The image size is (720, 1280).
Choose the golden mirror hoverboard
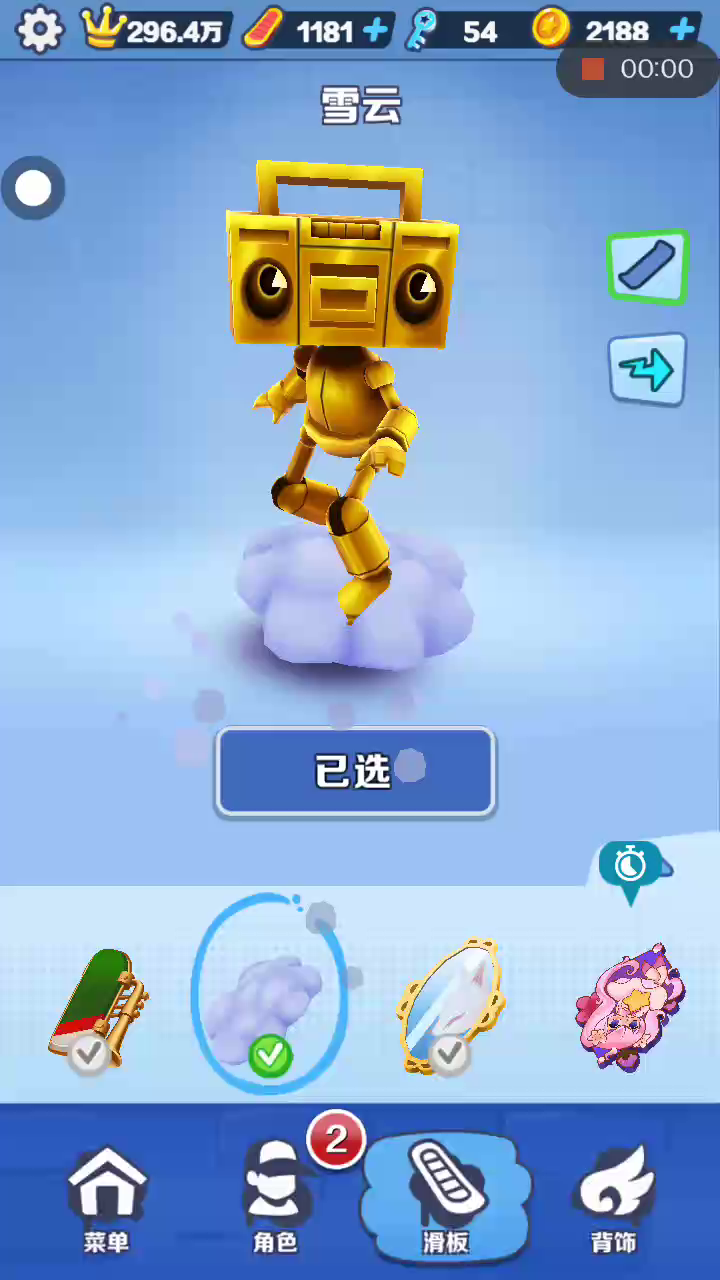(x=448, y=1005)
